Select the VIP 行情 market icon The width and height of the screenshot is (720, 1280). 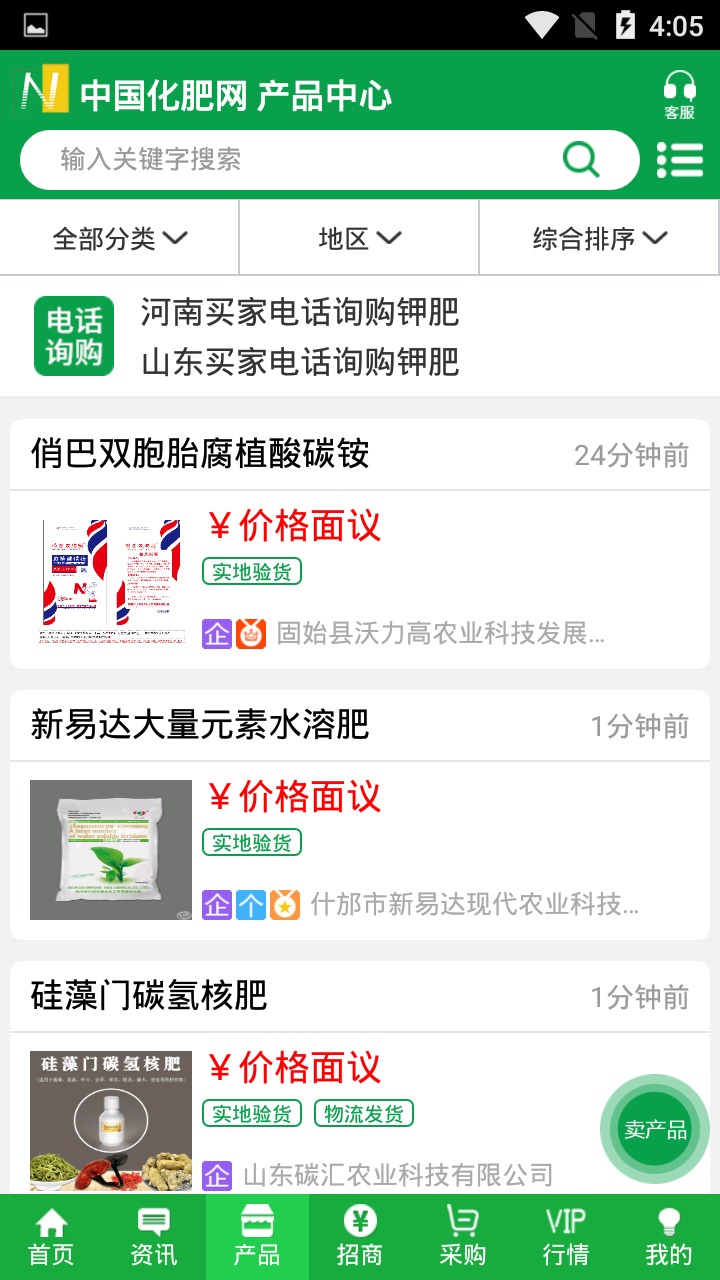click(x=566, y=1222)
